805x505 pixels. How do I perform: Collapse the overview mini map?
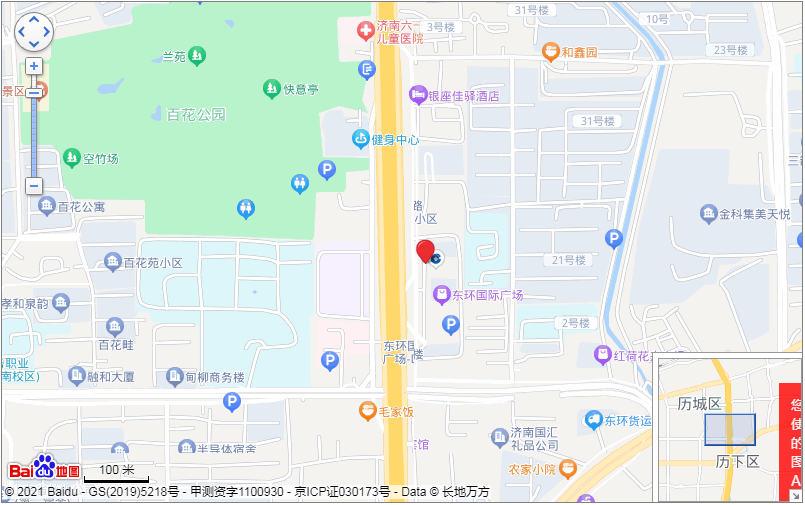tap(795, 495)
